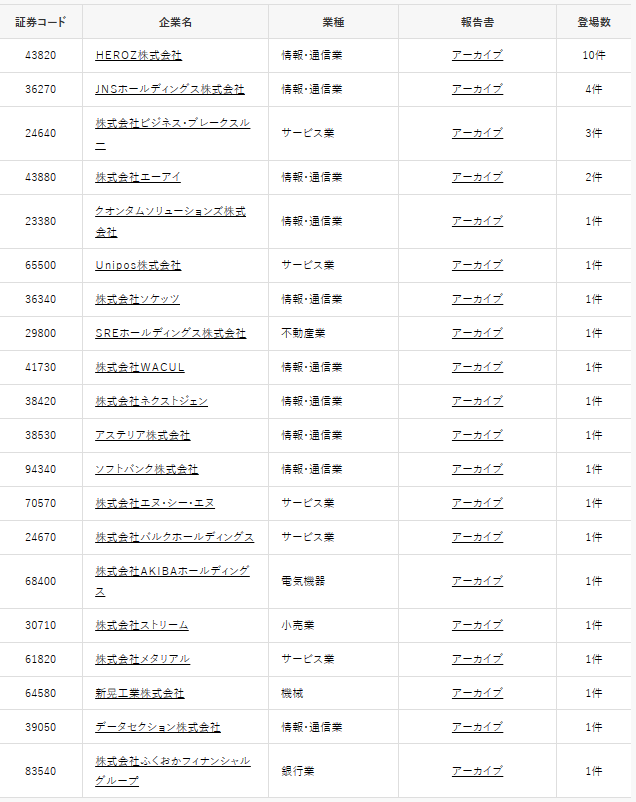Open the 株式会社WACUL company link
Image resolution: width=636 pixels, height=802 pixels.
pos(140,367)
